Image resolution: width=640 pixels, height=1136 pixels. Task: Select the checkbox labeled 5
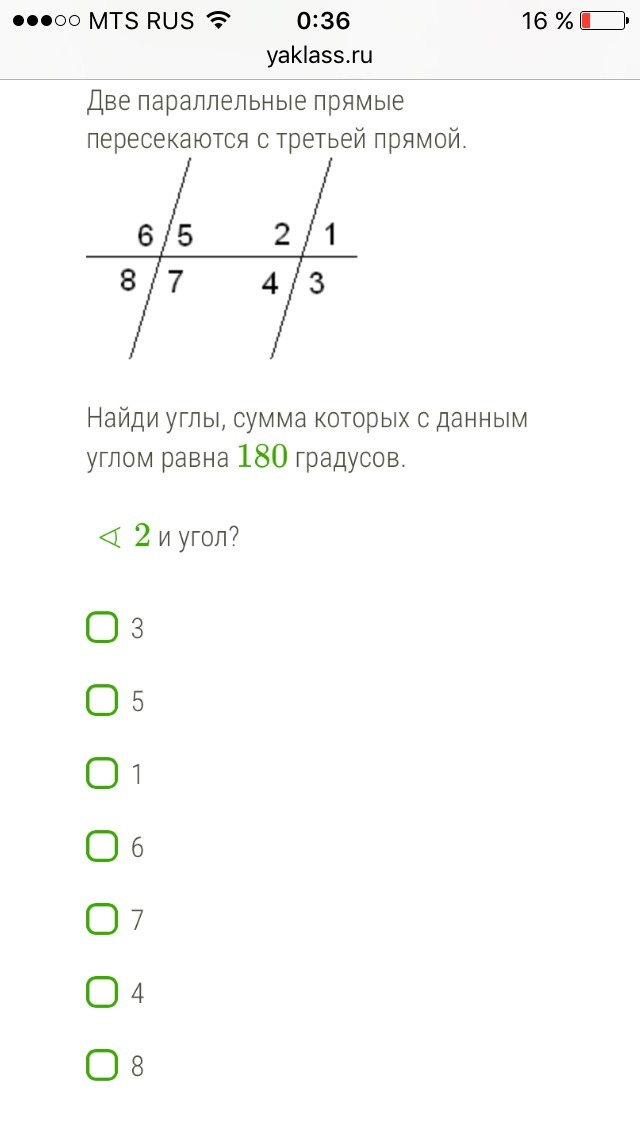coord(101,700)
